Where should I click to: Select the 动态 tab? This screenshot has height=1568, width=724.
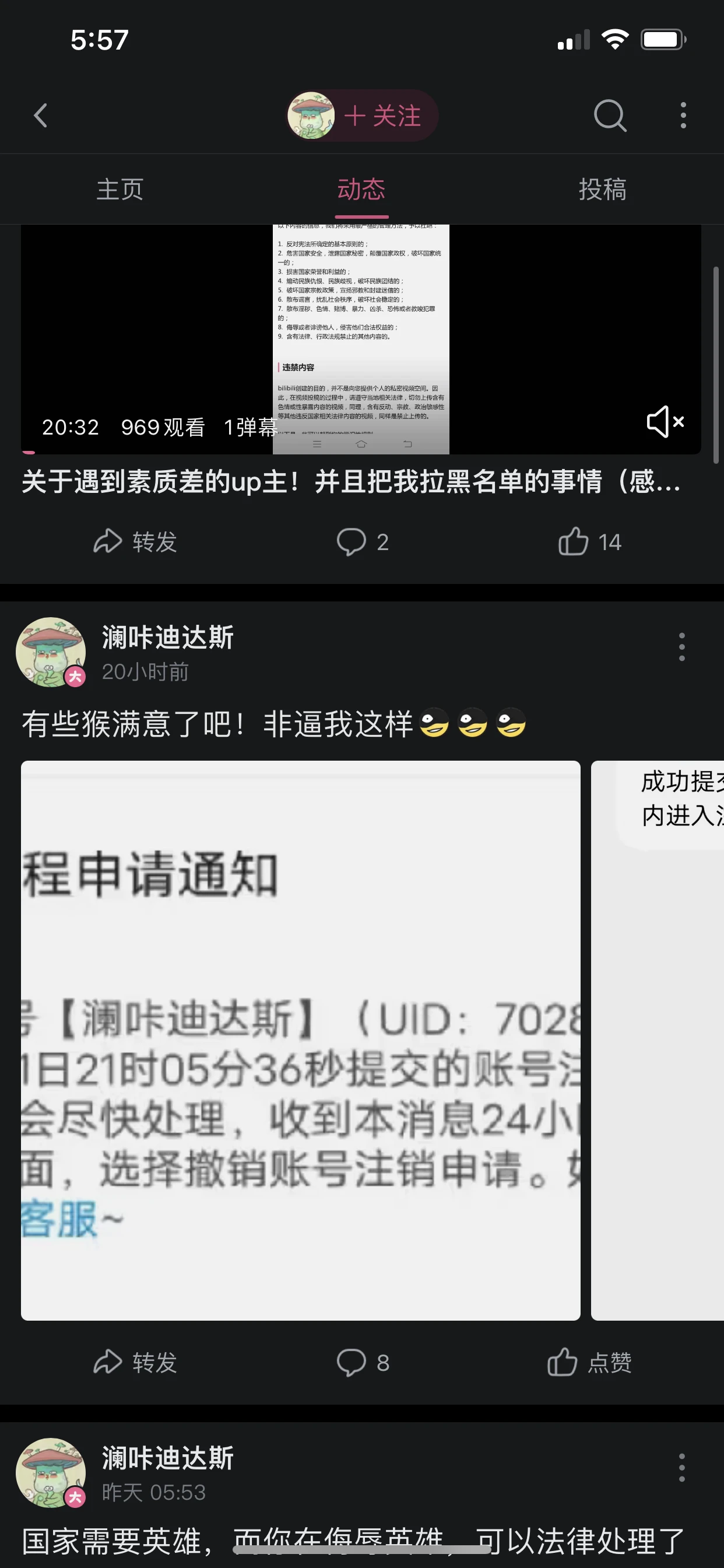click(361, 190)
